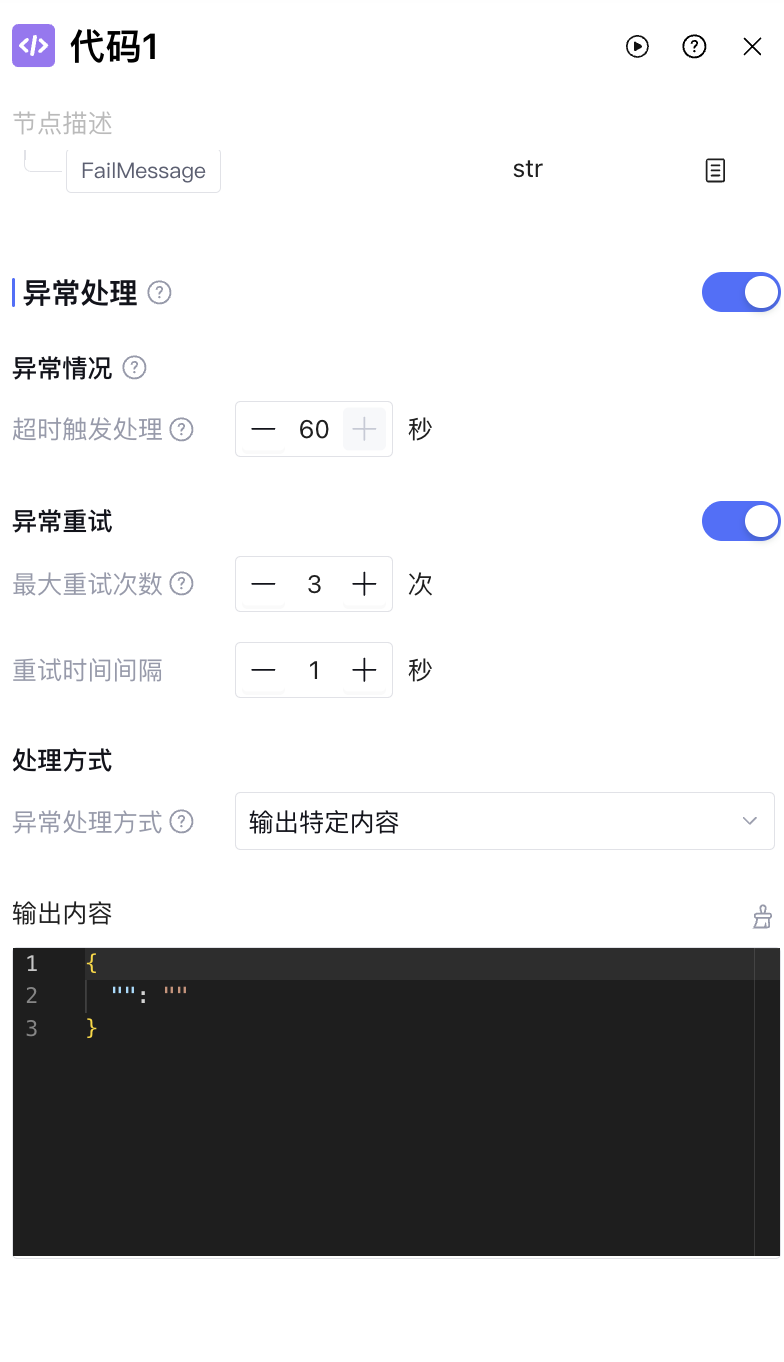Decrease 最大重试次数 by one

263,584
